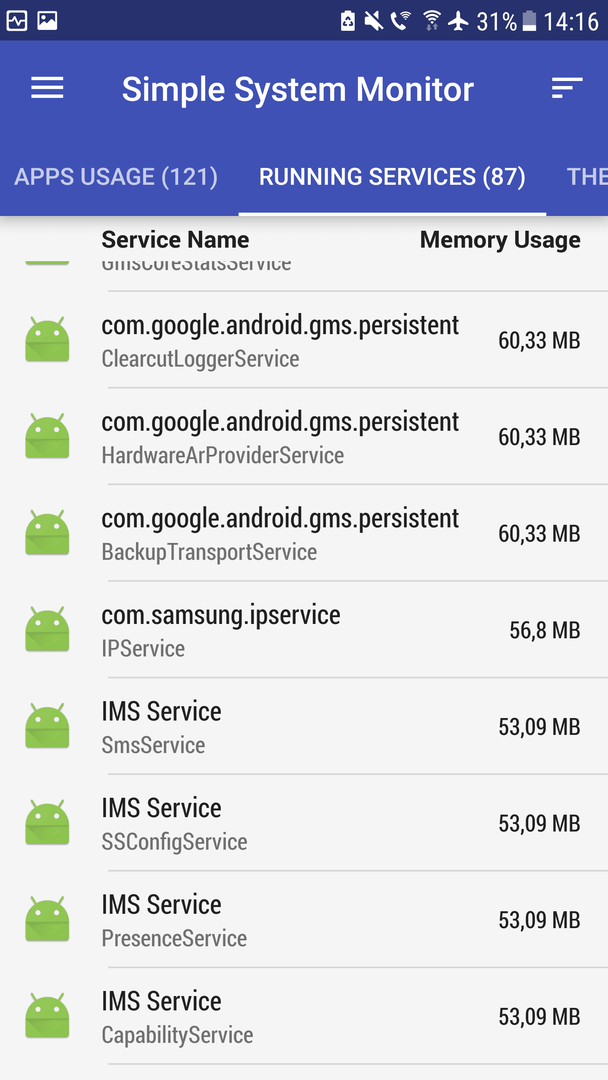Open the SSConfigService entry
This screenshot has width=608, height=1080.
304,822
